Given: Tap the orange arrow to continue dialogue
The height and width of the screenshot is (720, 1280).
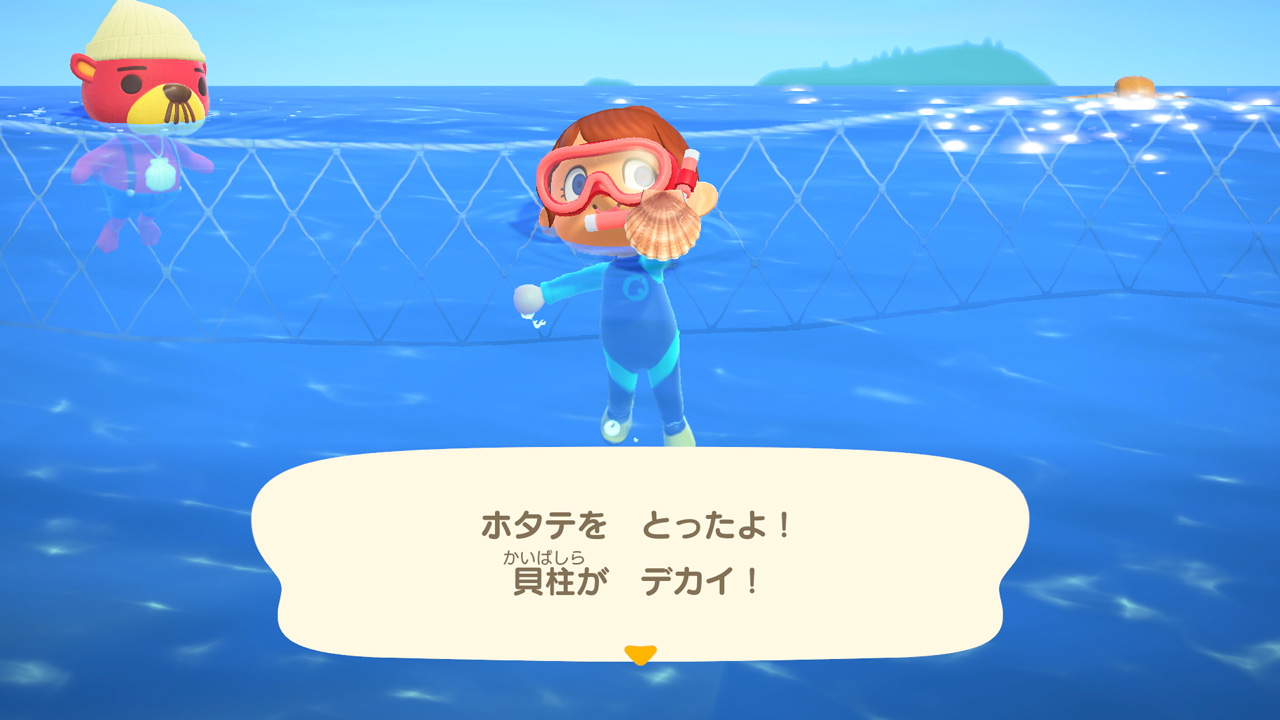Looking at the screenshot, I should (640, 655).
